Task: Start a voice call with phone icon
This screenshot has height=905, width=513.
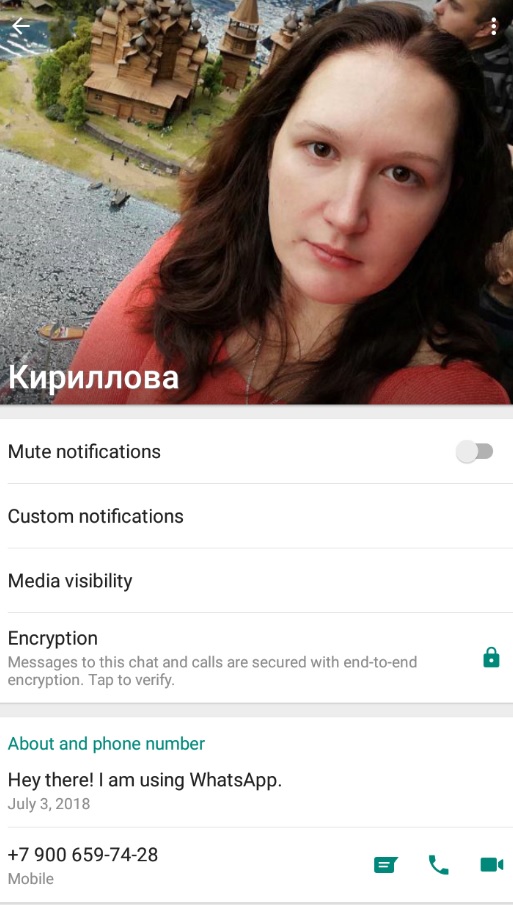Action: pyautogui.click(x=439, y=865)
